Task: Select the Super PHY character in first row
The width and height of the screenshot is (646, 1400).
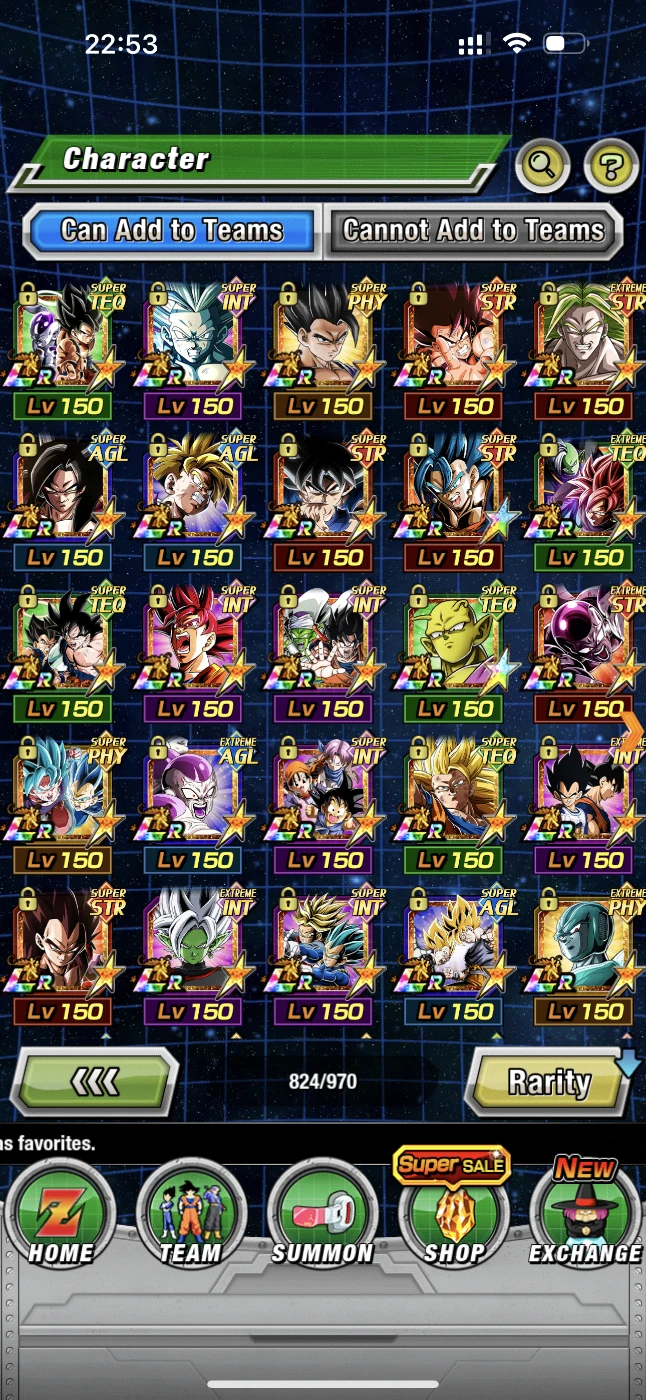Action: pos(325,350)
